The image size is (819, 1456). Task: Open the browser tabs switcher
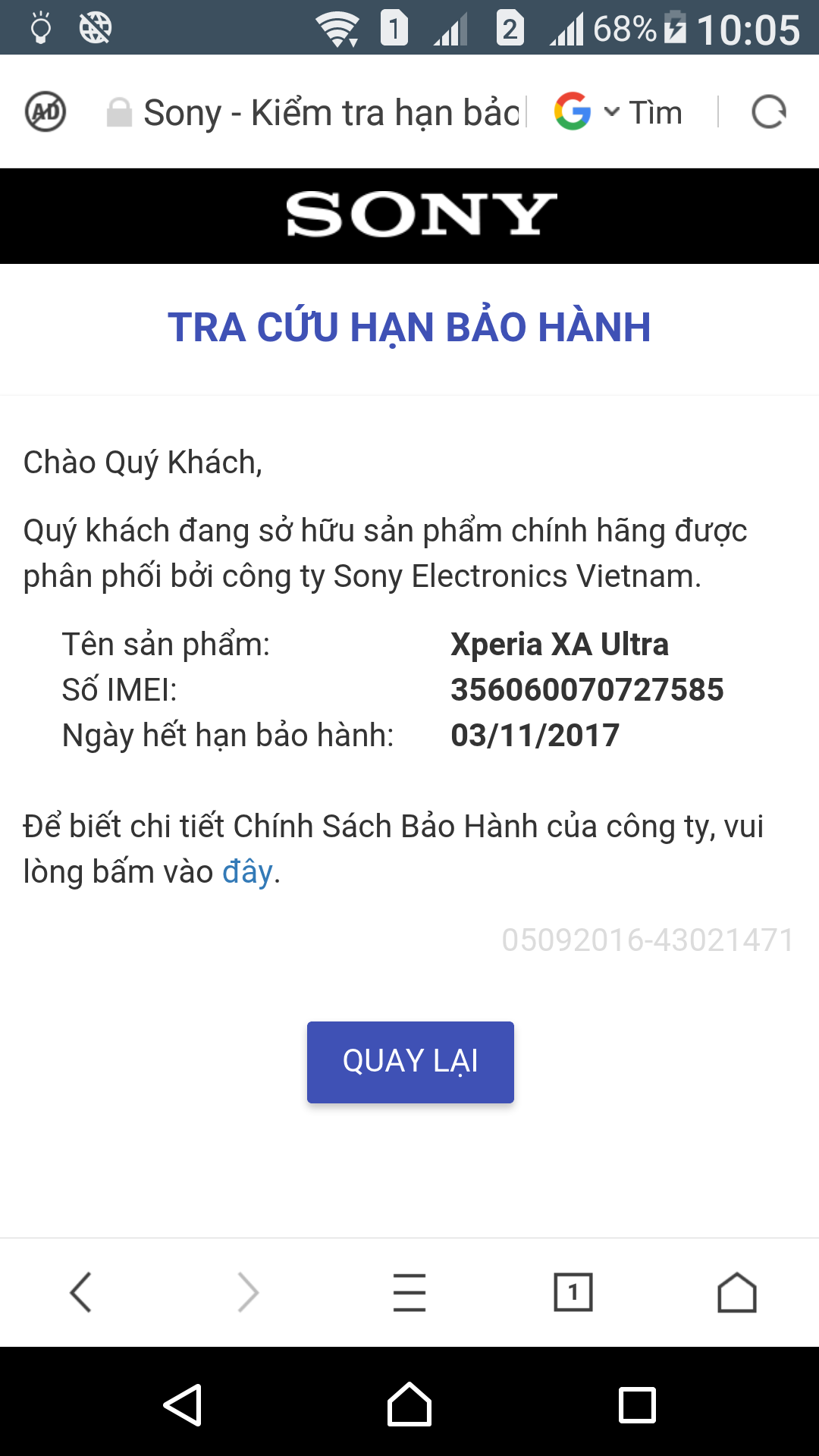pyautogui.click(x=573, y=1292)
